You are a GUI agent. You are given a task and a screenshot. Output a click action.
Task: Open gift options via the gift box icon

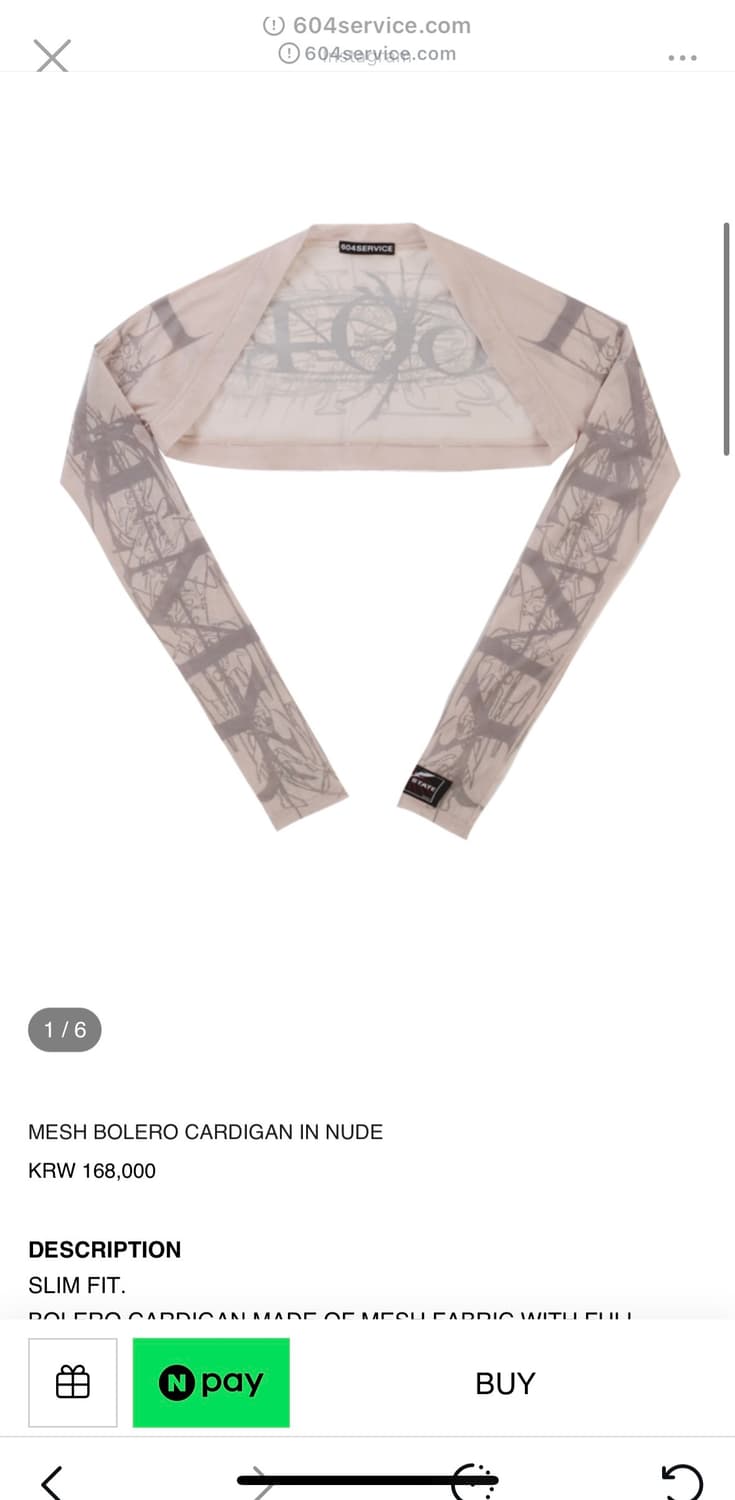tap(72, 1382)
